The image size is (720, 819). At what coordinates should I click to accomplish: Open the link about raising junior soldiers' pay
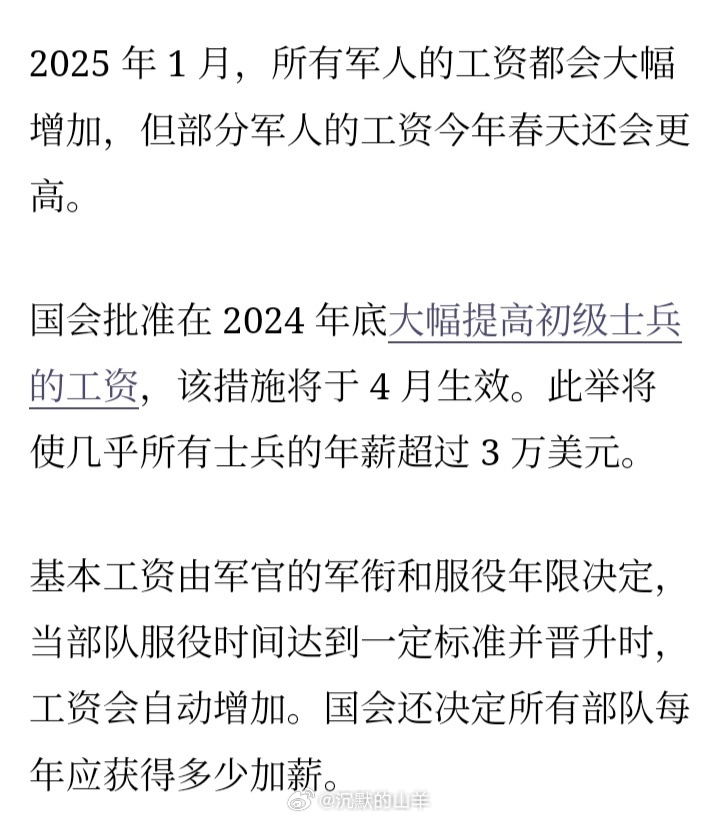coord(534,323)
